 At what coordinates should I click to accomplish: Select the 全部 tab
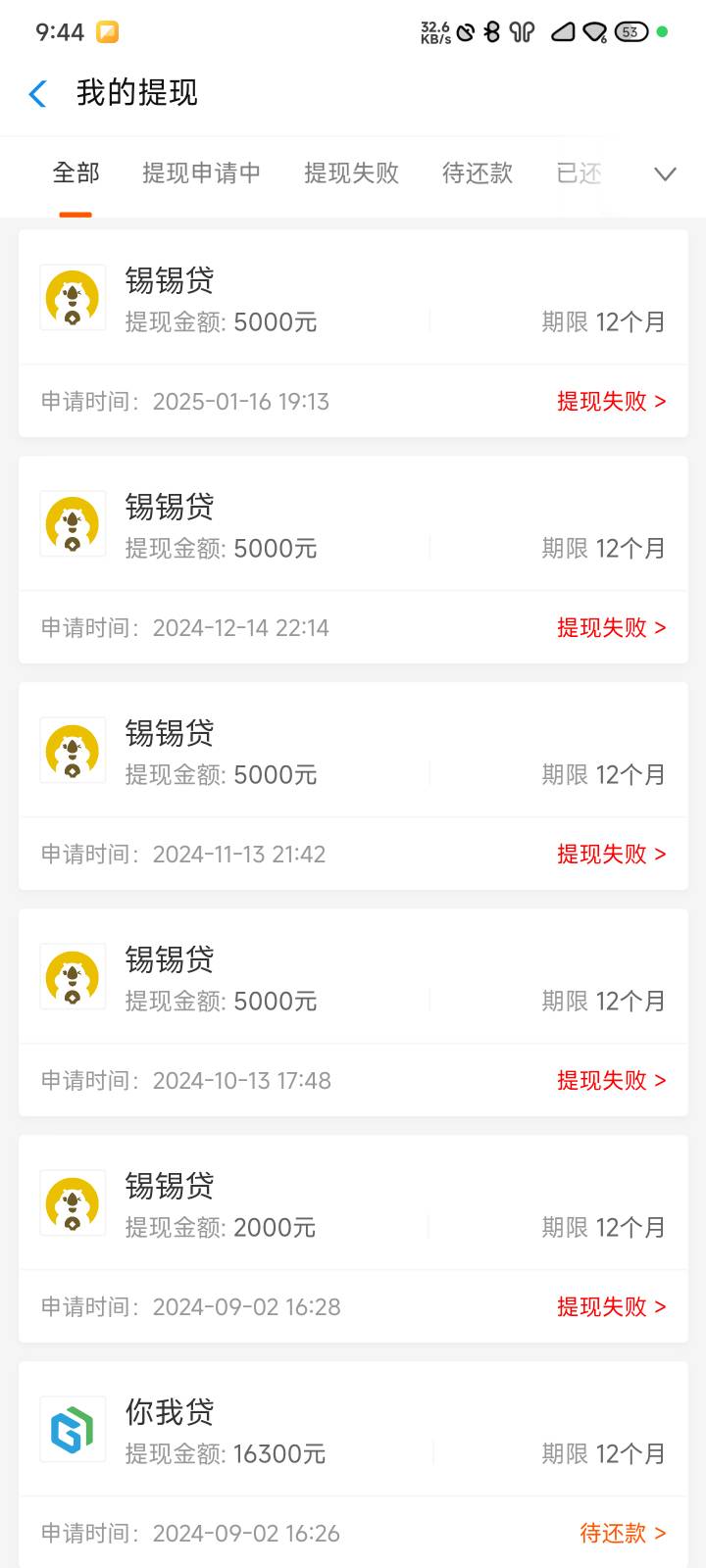pos(76,173)
